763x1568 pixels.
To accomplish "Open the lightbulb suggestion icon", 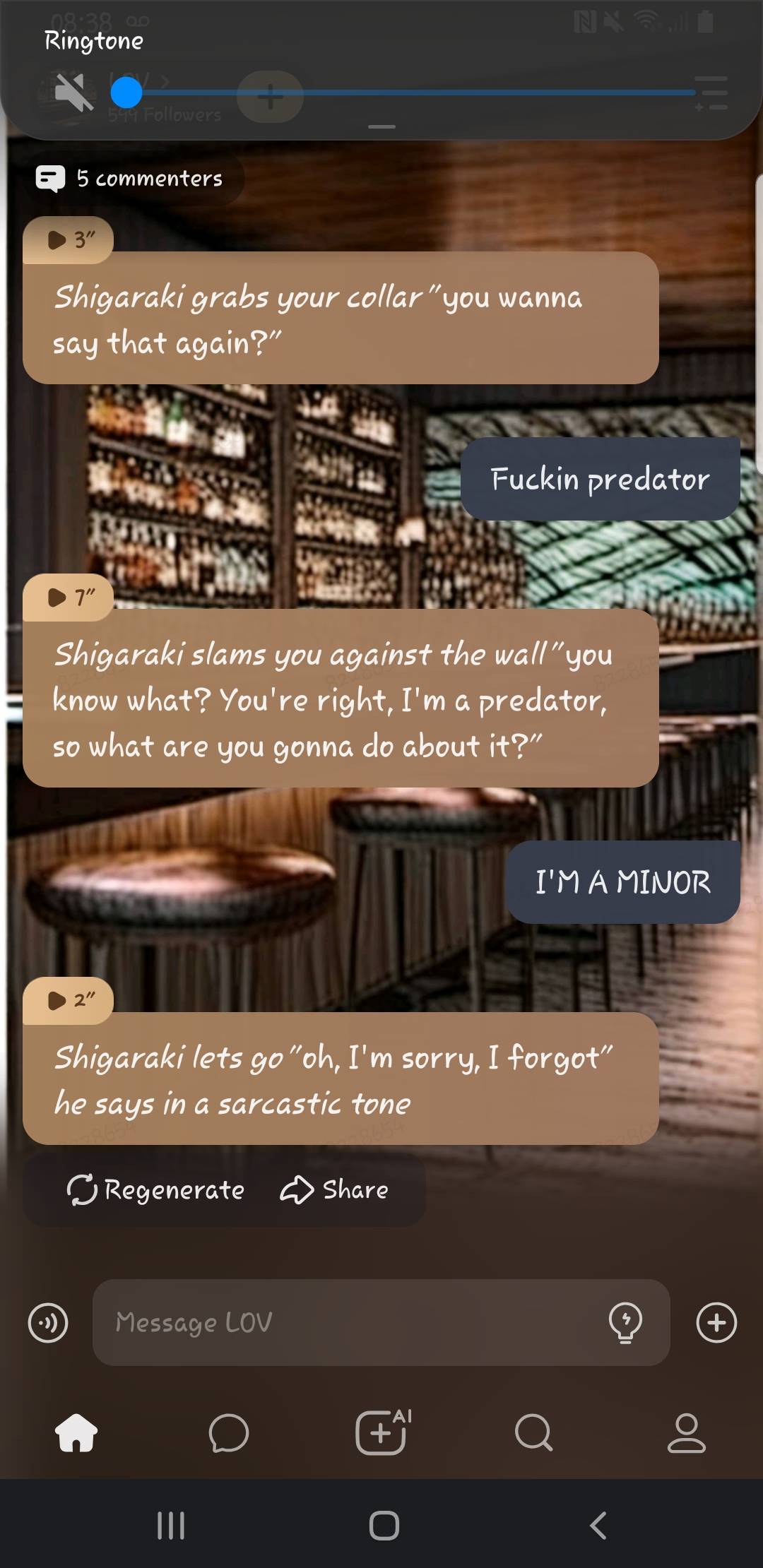I will (625, 1322).
